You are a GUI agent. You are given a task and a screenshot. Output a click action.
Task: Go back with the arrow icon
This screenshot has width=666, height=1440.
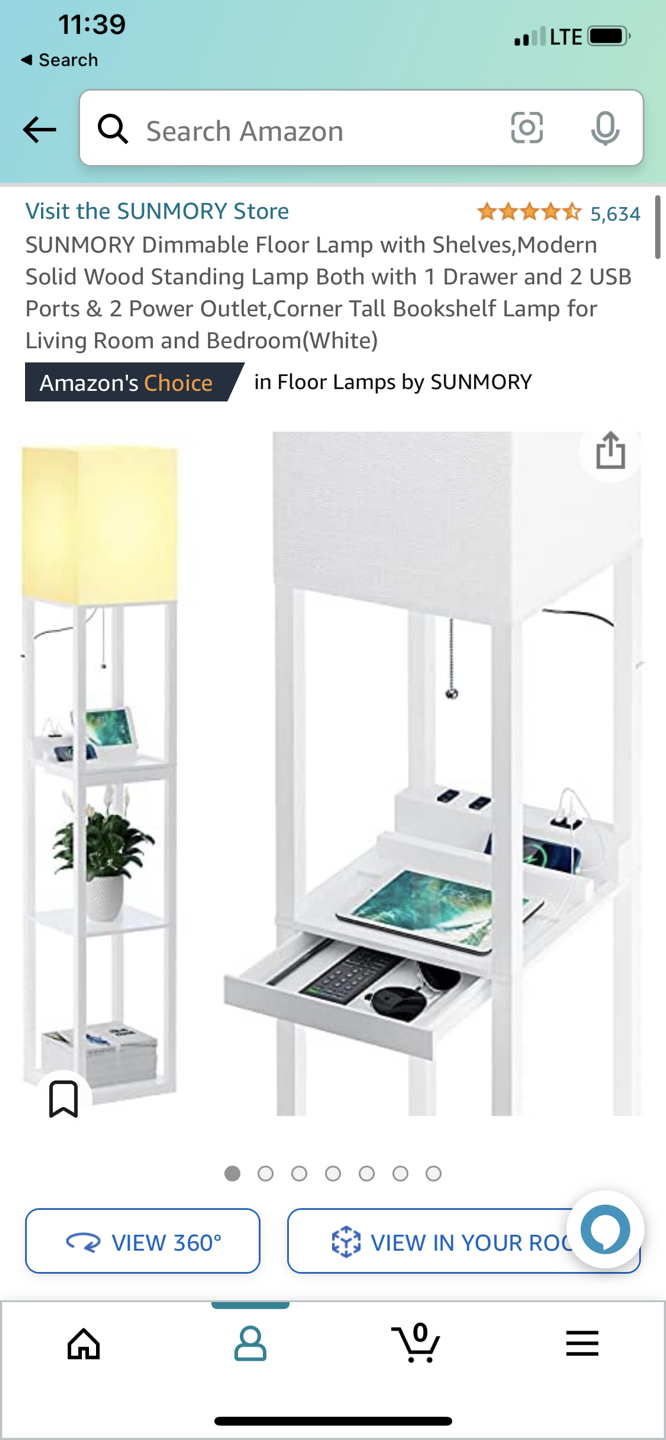pos(40,129)
